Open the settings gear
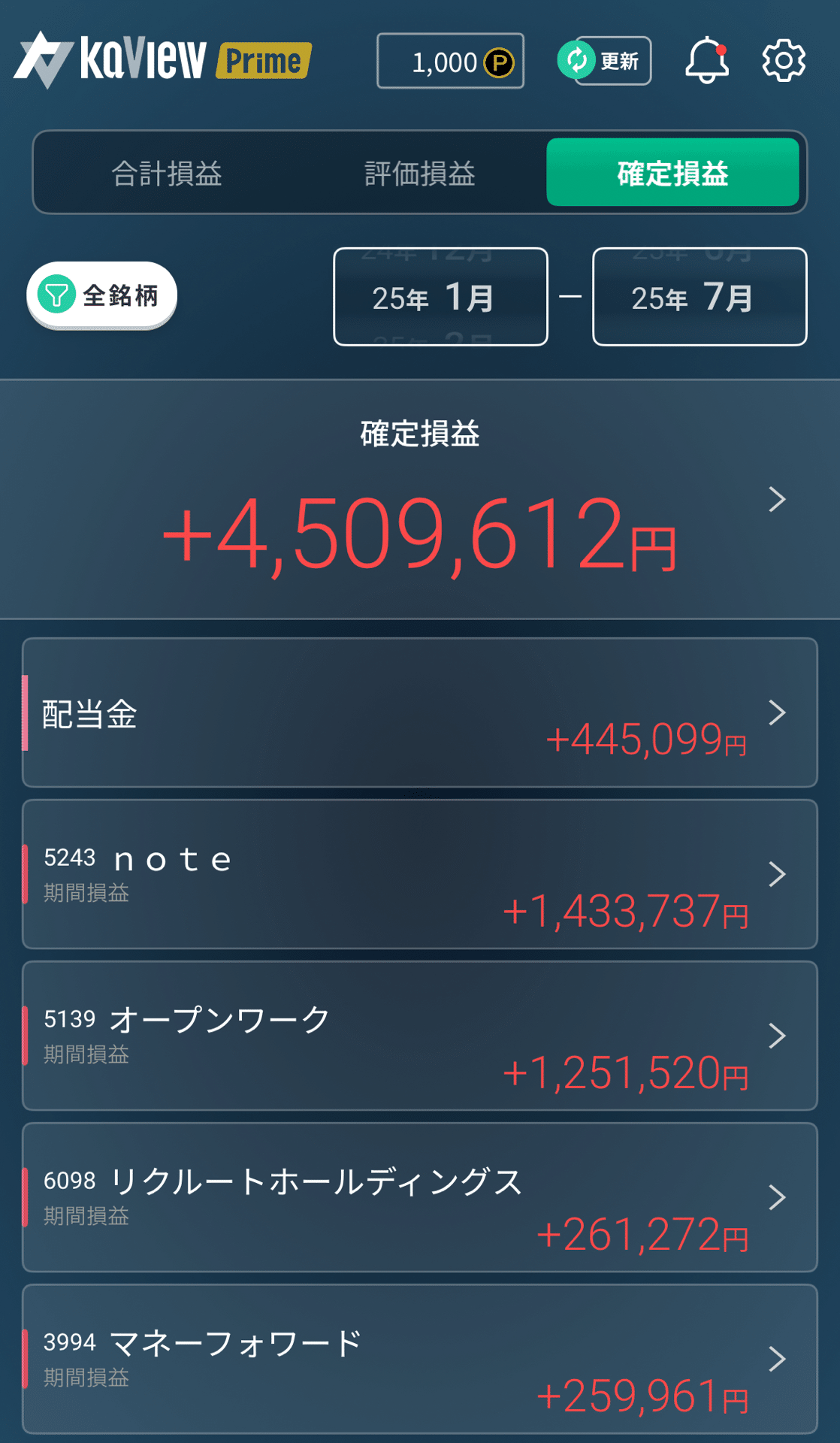840x1443 pixels. pos(784,61)
